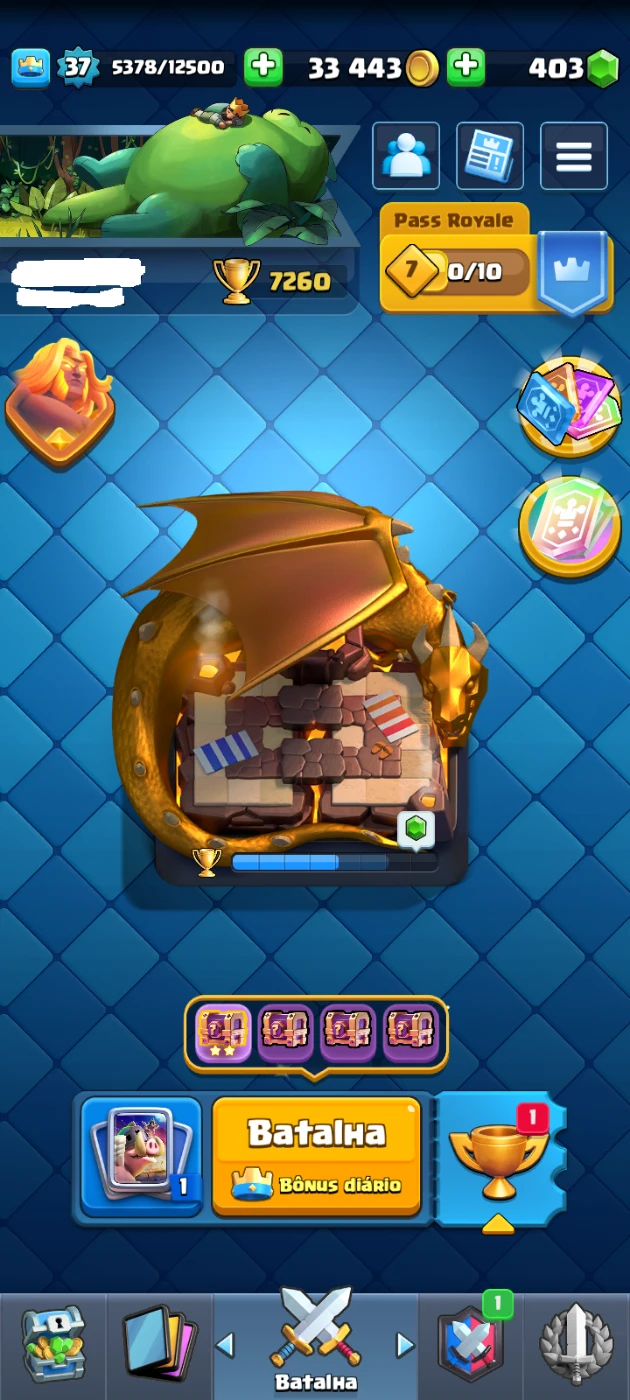Add more gold with the plus button
This screenshot has height=1400, width=630.
click(x=263, y=68)
